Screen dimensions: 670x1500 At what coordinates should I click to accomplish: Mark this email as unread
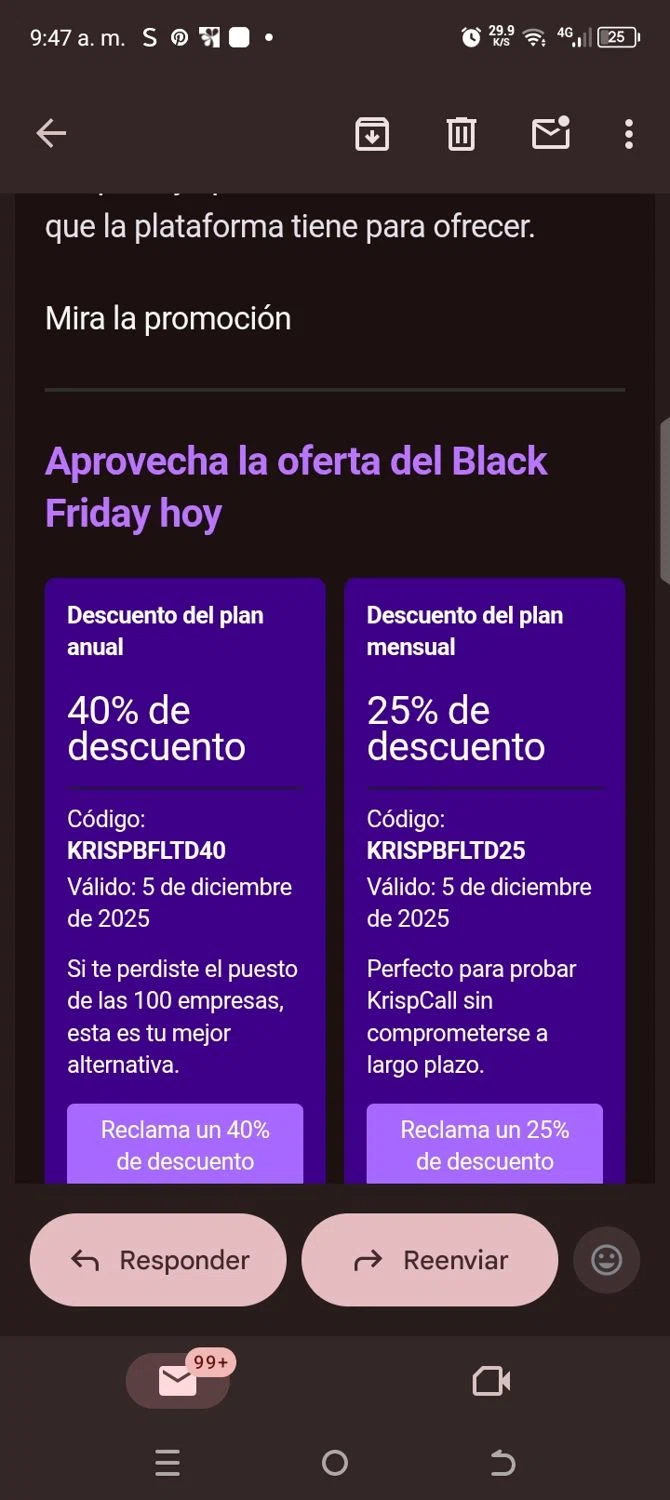(550, 133)
